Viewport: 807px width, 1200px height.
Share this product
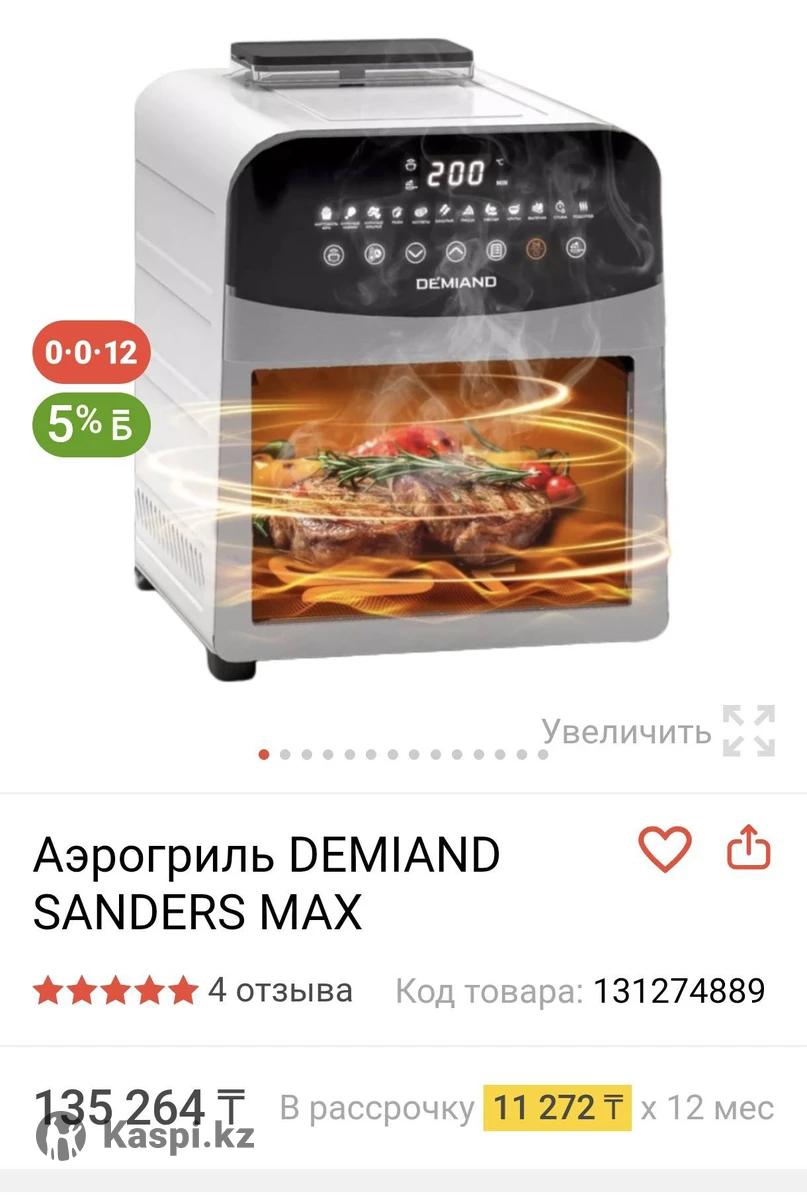tap(749, 850)
